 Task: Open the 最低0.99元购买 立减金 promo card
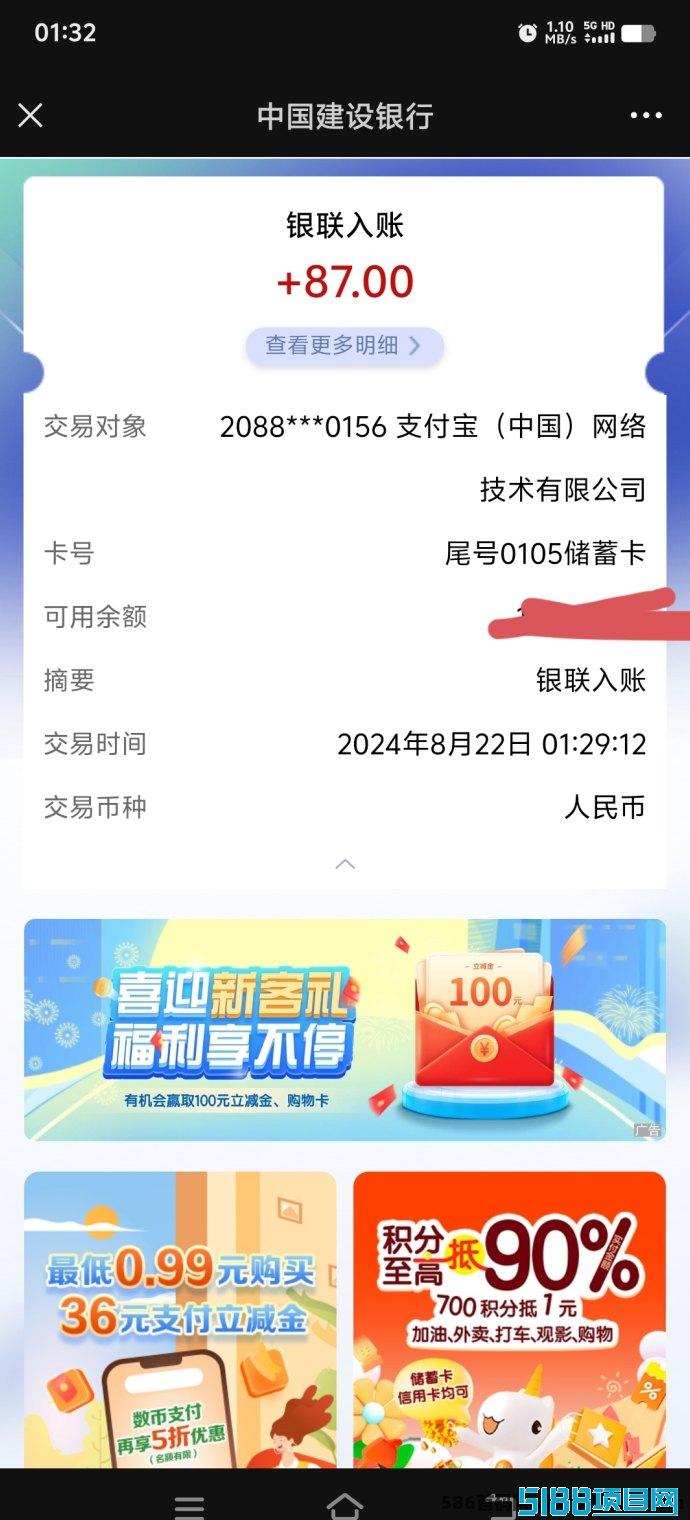[180, 1318]
